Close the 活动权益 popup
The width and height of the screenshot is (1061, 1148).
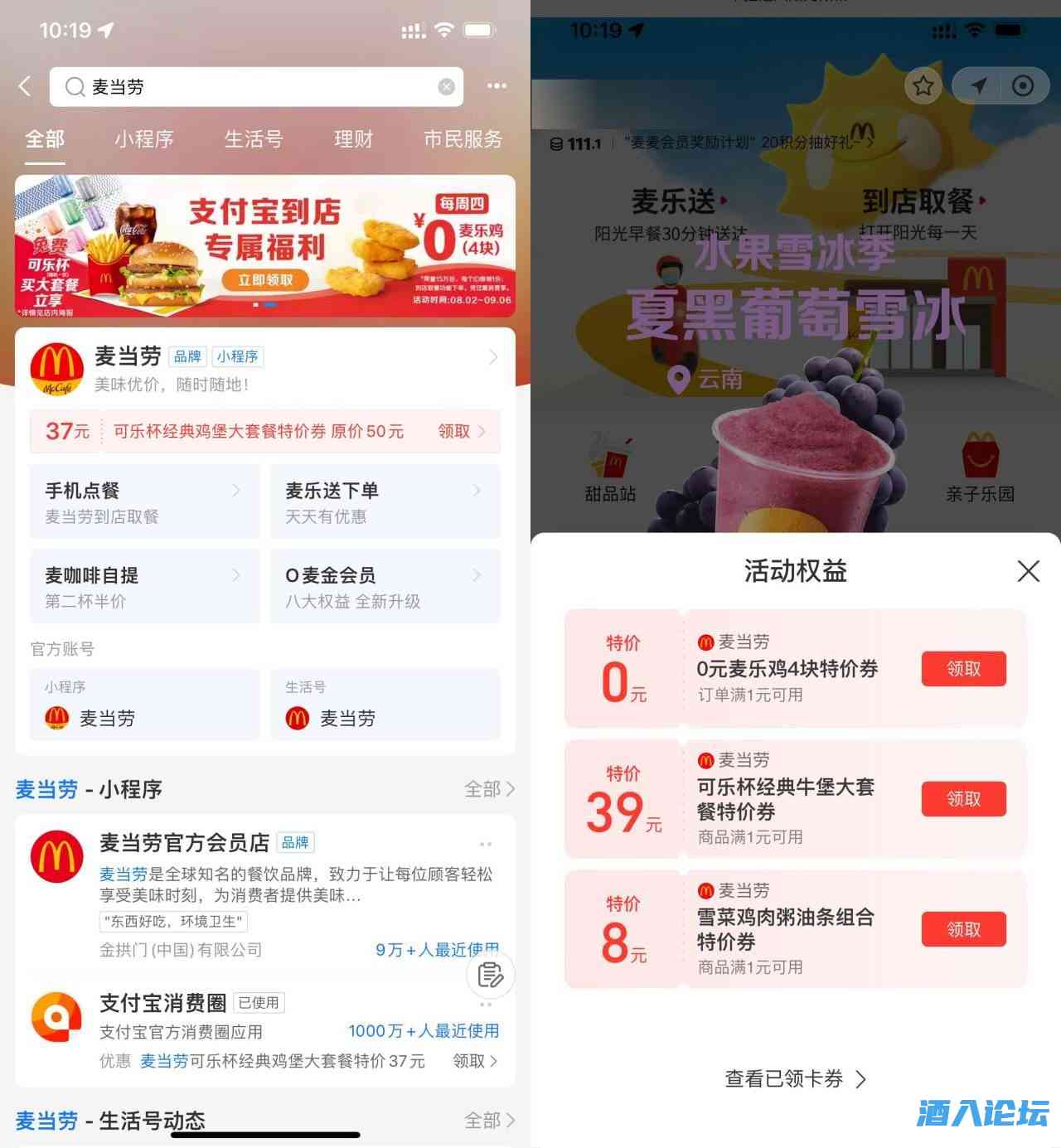1028,571
